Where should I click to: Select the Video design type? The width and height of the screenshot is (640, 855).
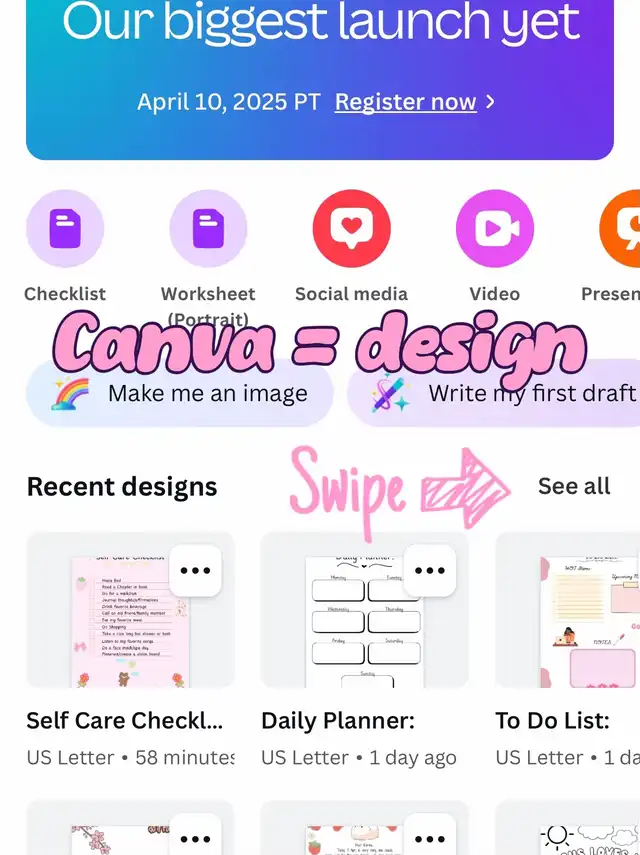pyautogui.click(x=494, y=228)
